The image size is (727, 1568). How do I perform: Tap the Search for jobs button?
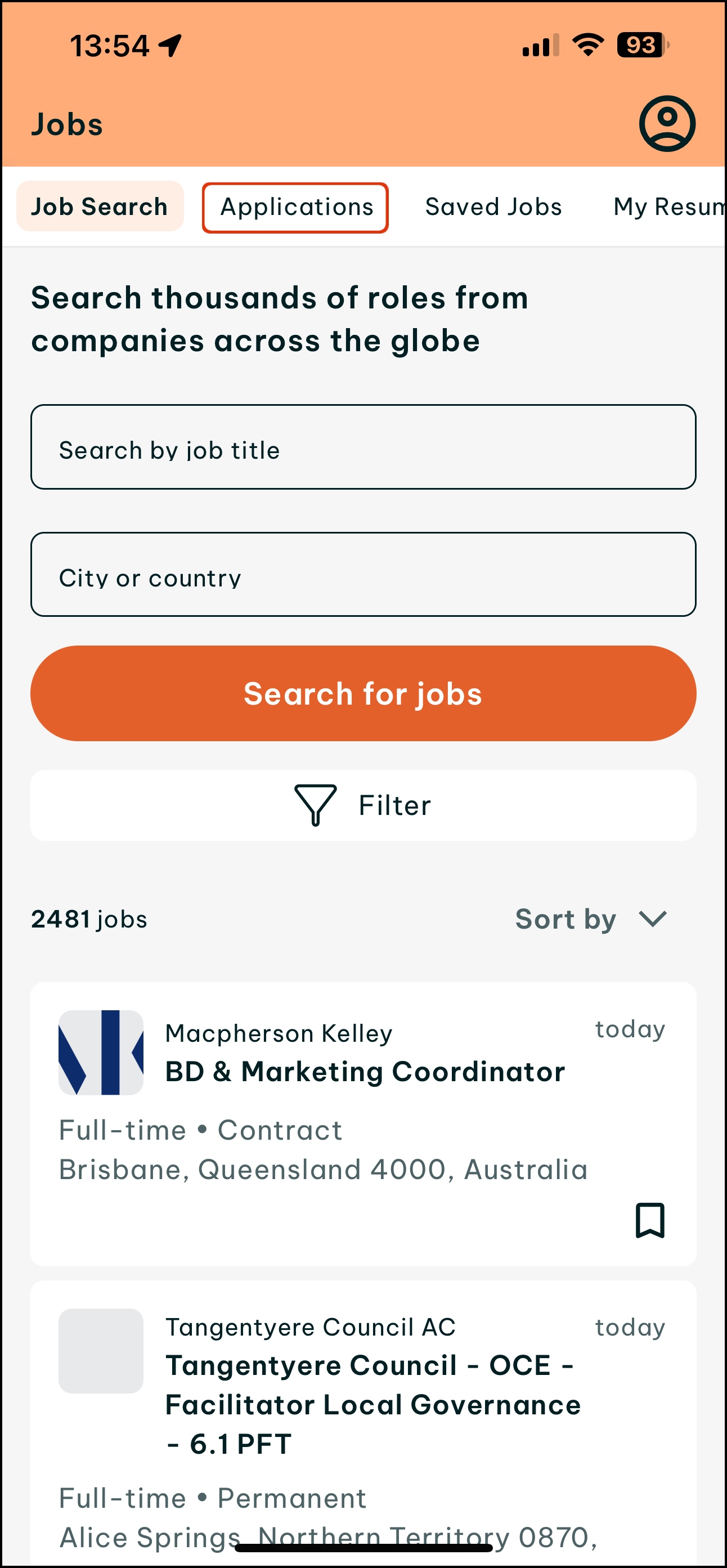coord(363,693)
